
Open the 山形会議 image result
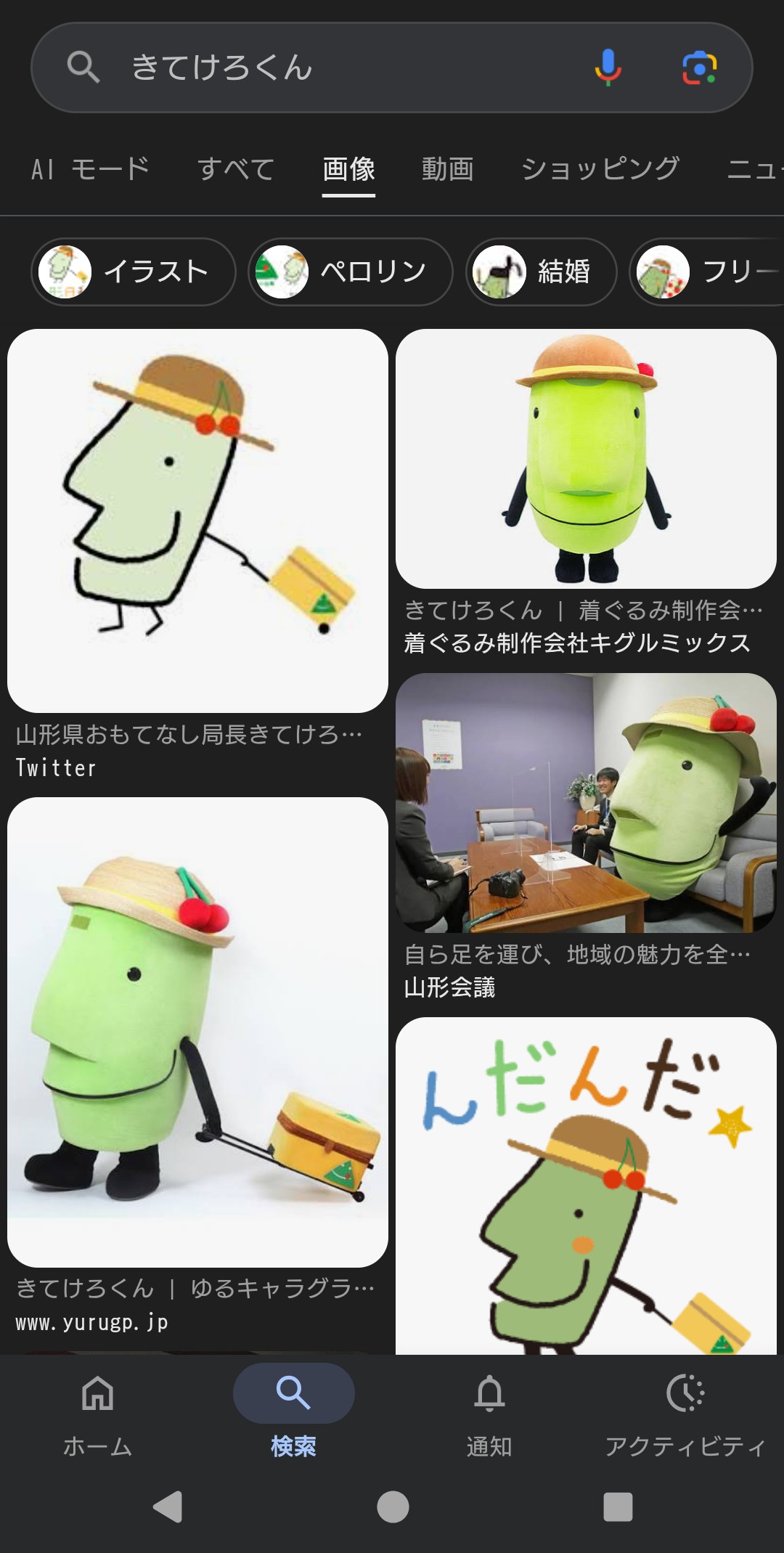[586, 802]
